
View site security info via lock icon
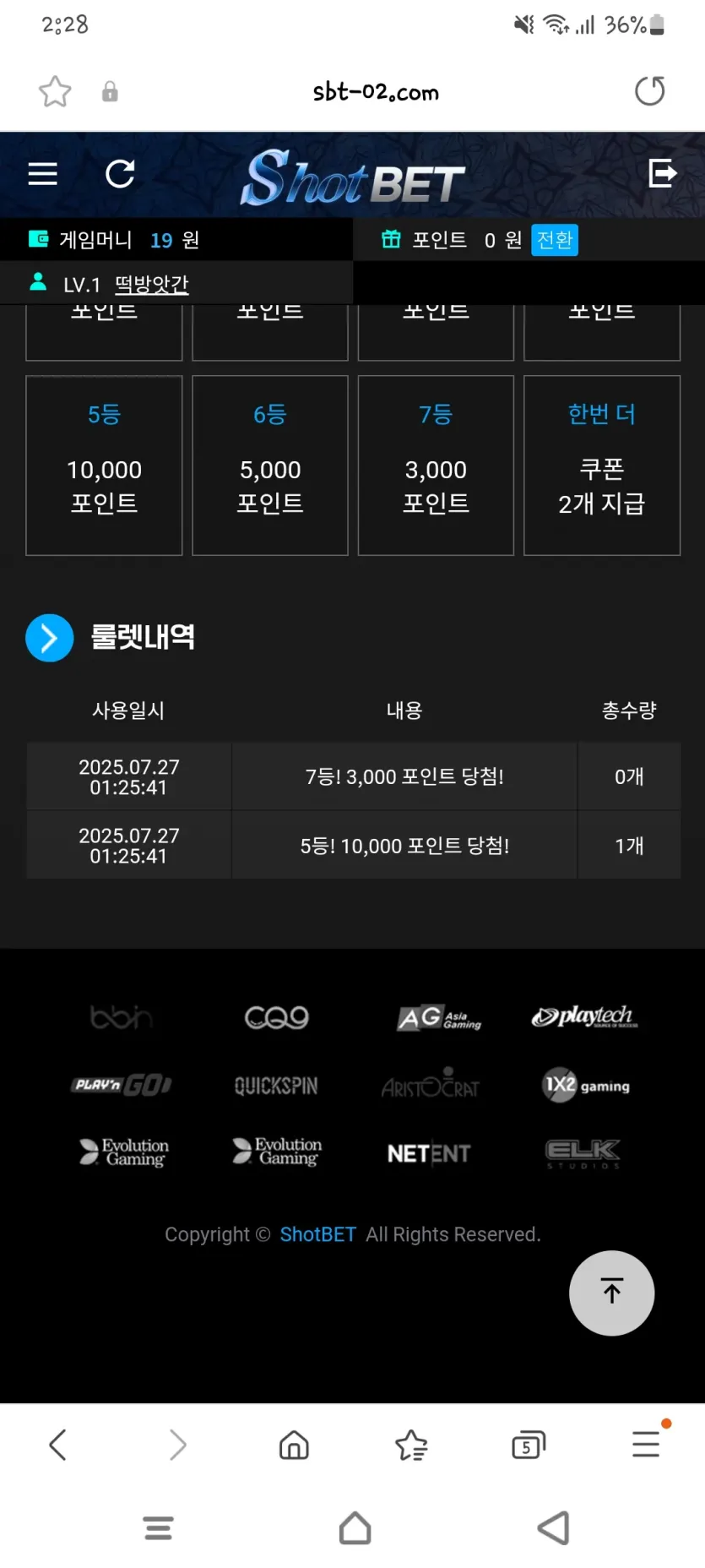110,91
